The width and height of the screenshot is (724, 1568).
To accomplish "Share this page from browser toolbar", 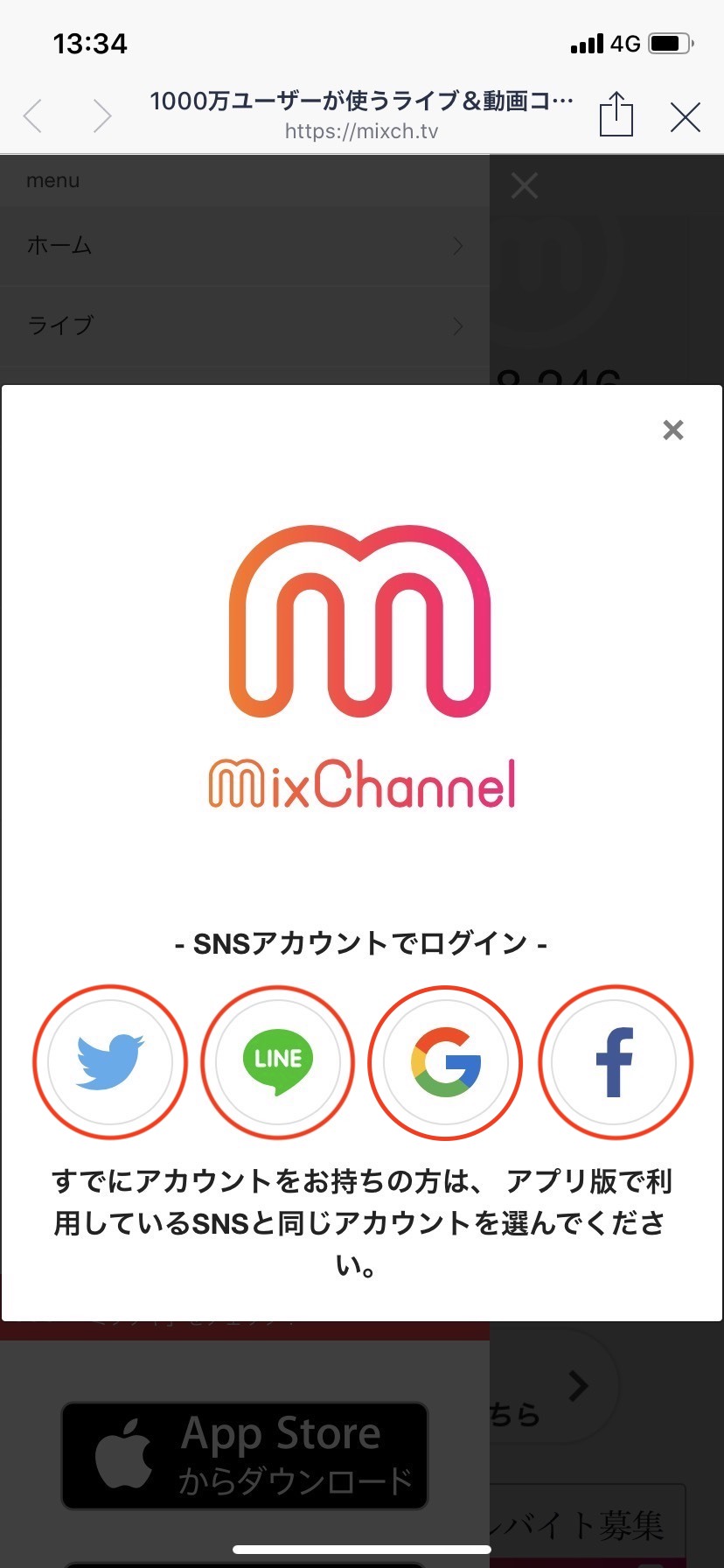I will pyautogui.click(x=616, y=115).
